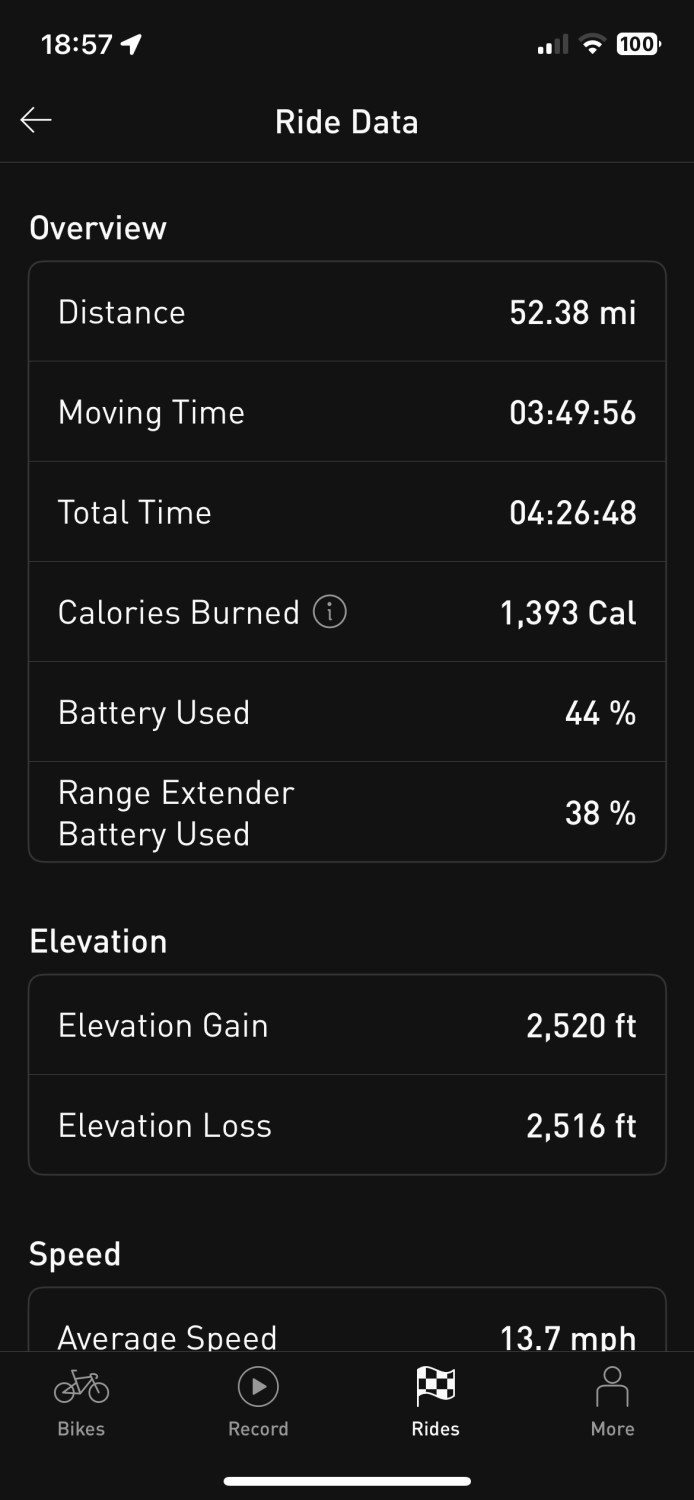Open the Calories Burned info icon
The width and height of the screenshot is (694, 1500).
(x=330, y=612)
